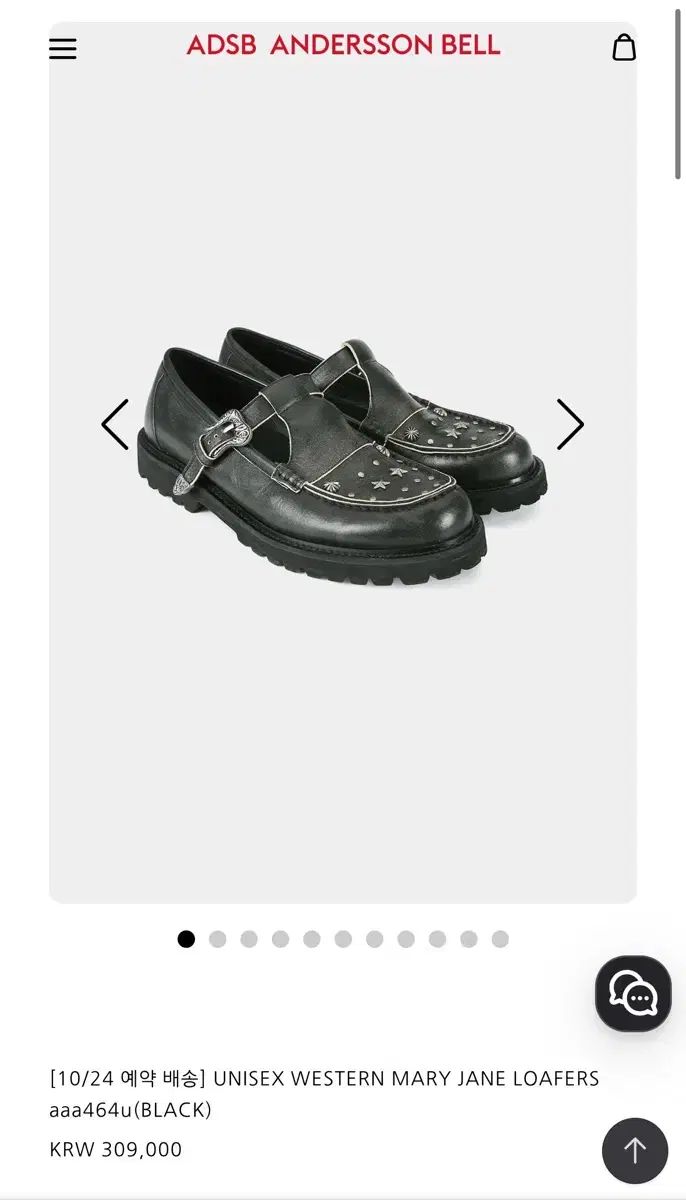
Task: View the Mary Jane loafers photo
Action: point(342,455)
